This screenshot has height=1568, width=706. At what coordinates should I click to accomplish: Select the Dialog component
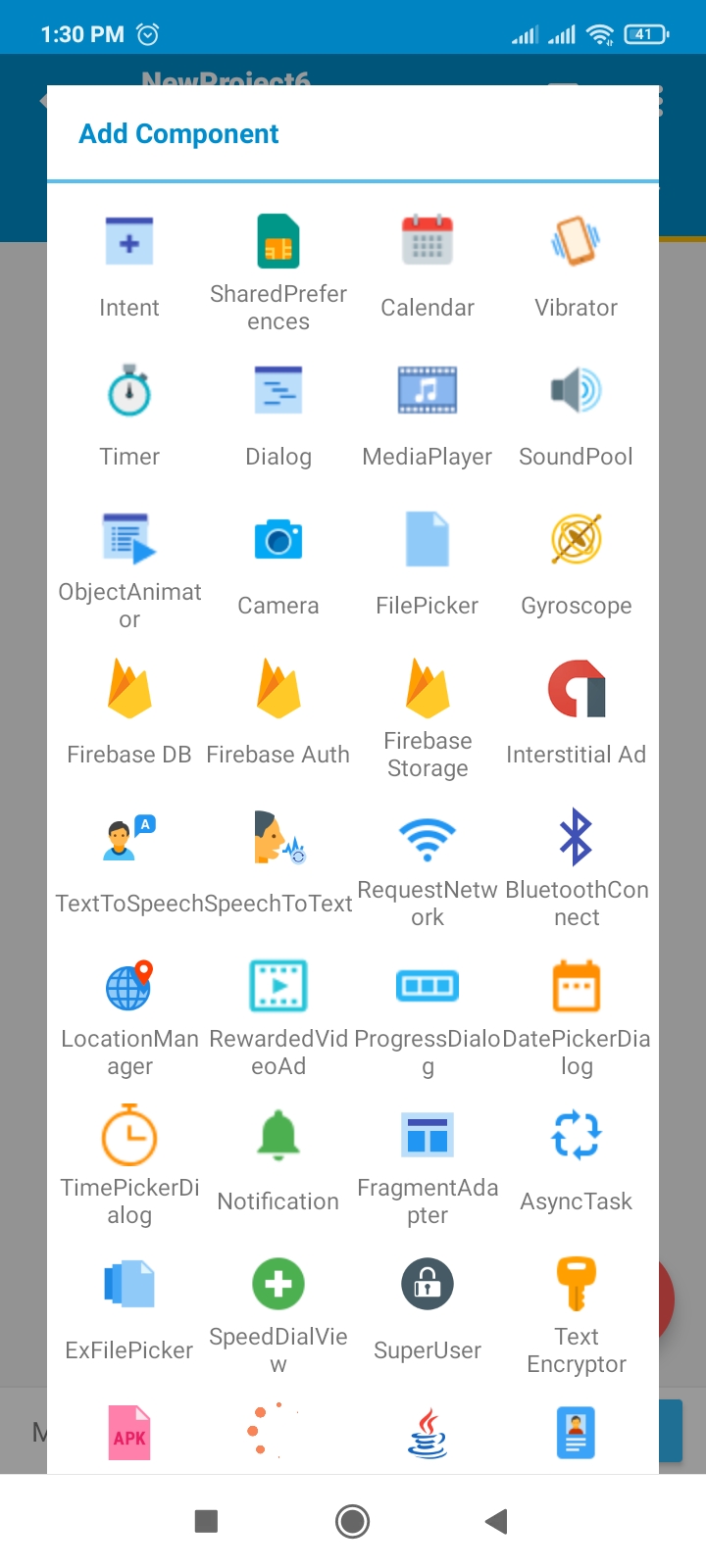click(278, 414)
